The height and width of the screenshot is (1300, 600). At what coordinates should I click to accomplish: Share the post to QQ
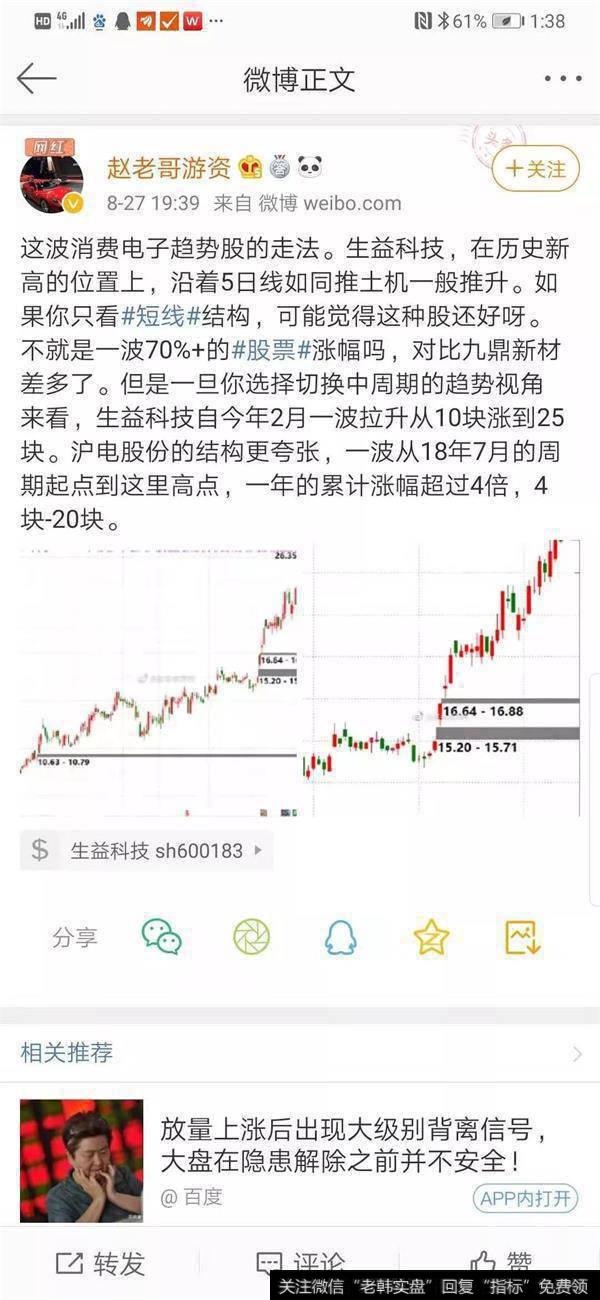[341, 937]
